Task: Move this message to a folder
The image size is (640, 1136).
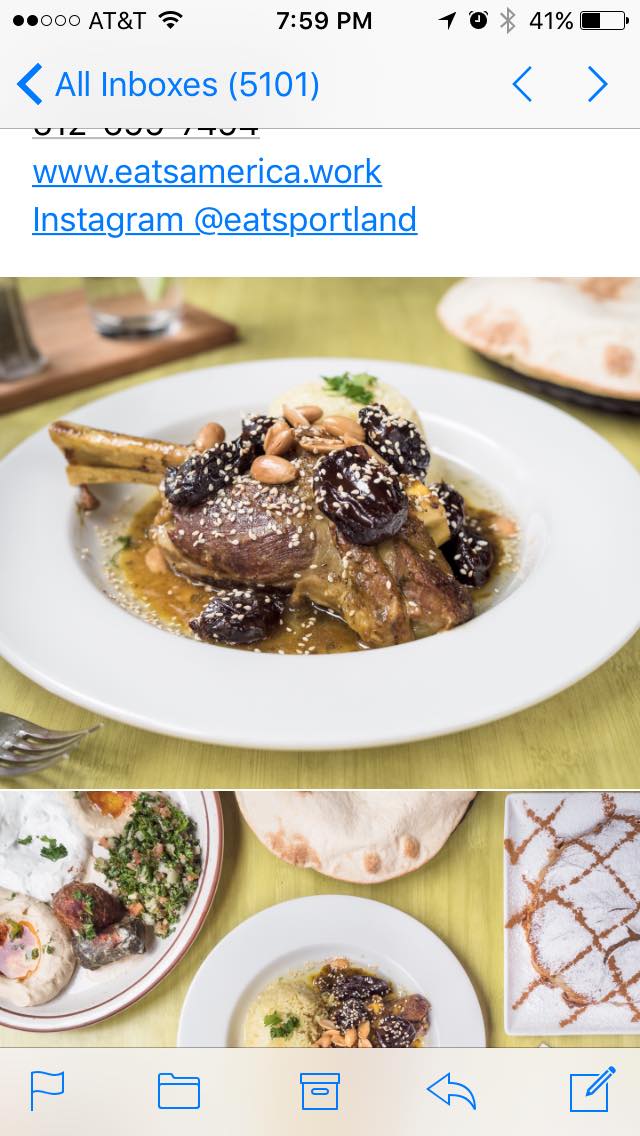Action: (179, 1090)
